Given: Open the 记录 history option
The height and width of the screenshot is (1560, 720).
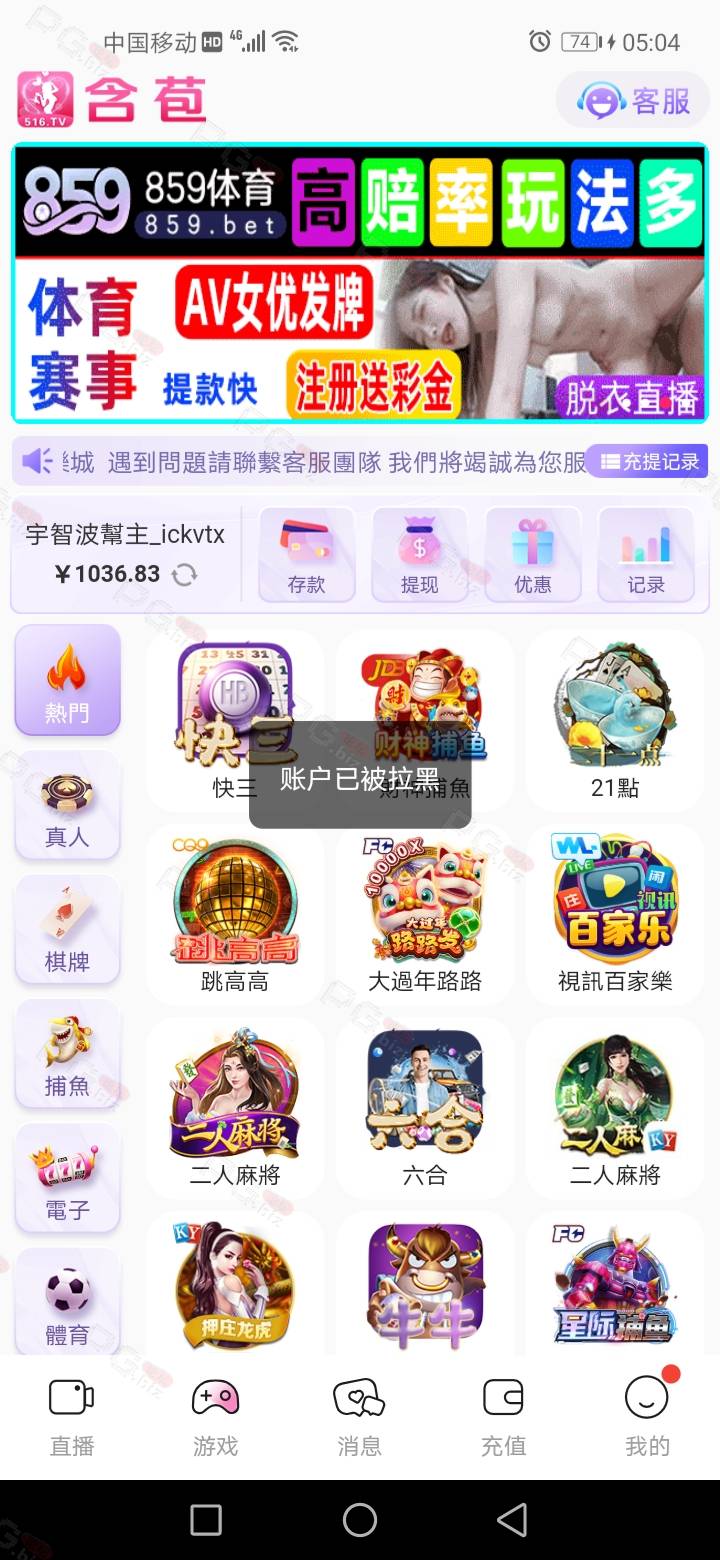Looking at the screenshot, I should tap(646, 555).
